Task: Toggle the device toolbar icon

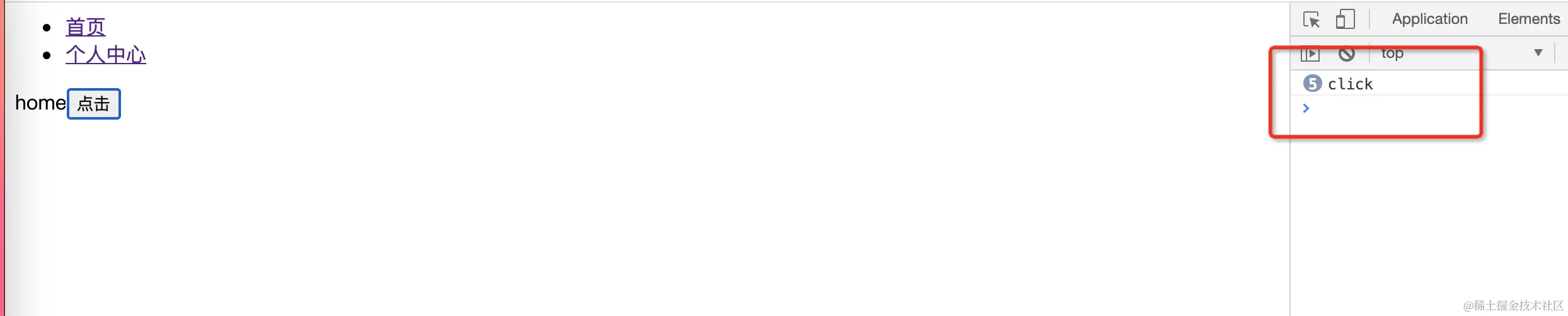Action: click(1345, 20)
